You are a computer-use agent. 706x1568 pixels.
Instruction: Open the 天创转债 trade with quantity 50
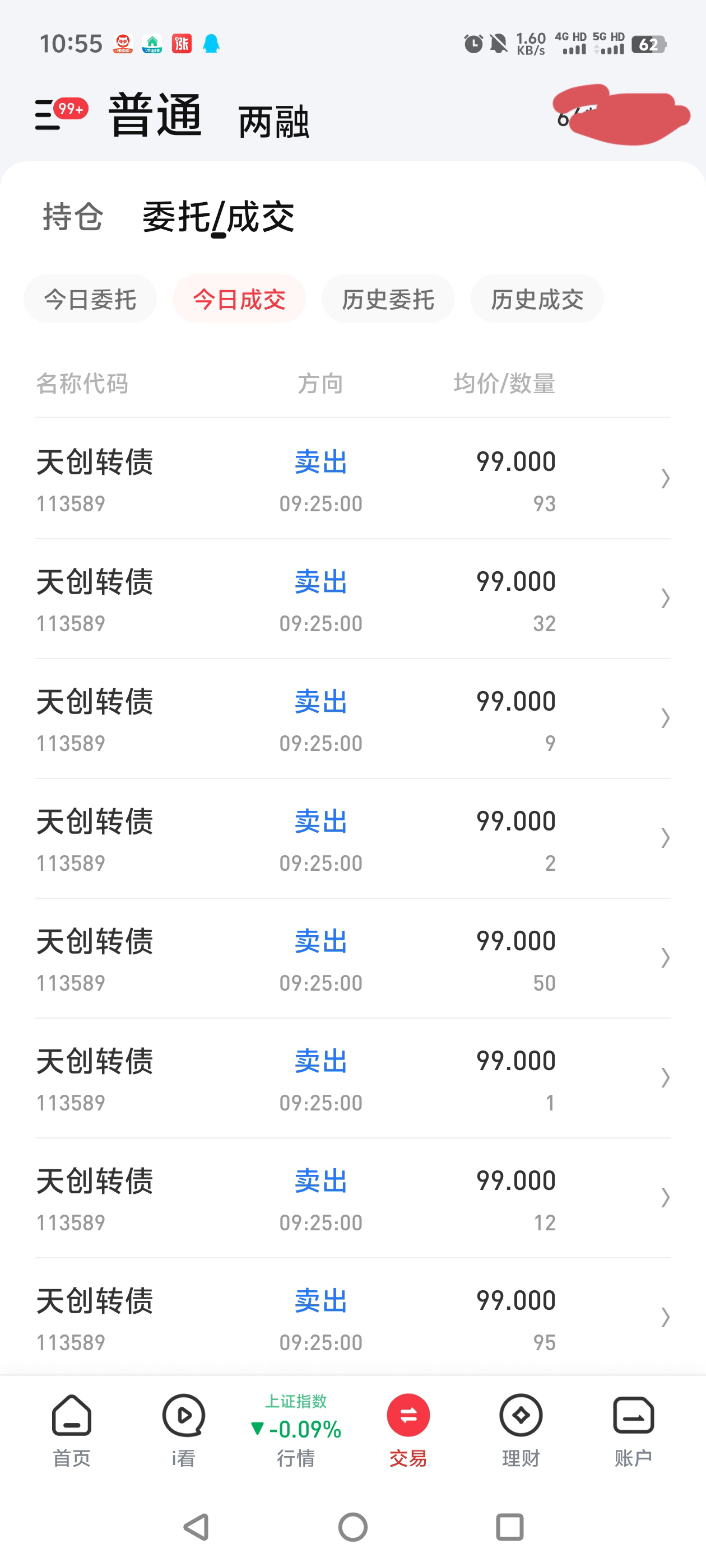click(x=352, y=958)
